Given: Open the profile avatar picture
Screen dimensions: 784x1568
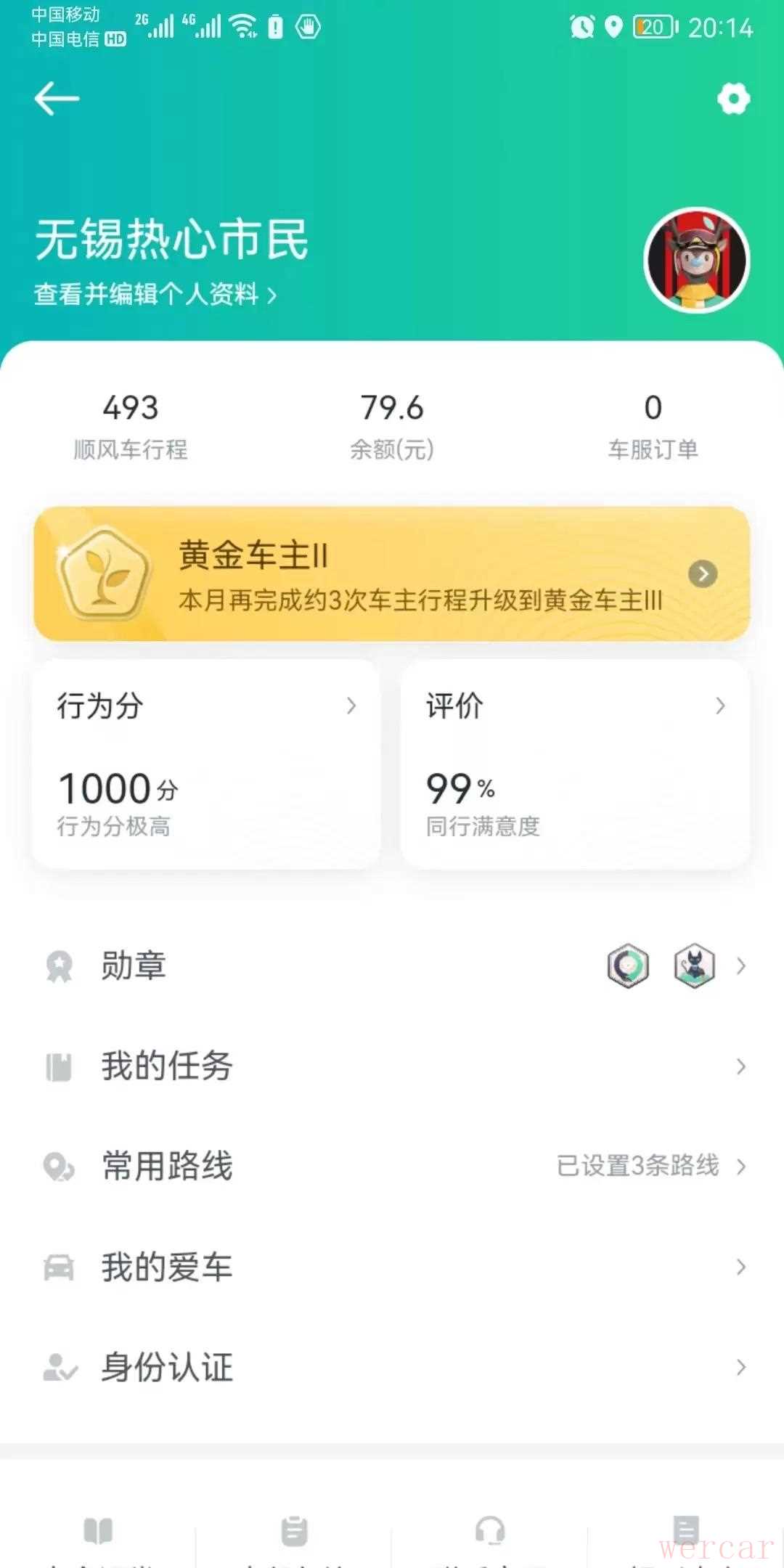Looking at the screenshot, I should click(696, 261).
